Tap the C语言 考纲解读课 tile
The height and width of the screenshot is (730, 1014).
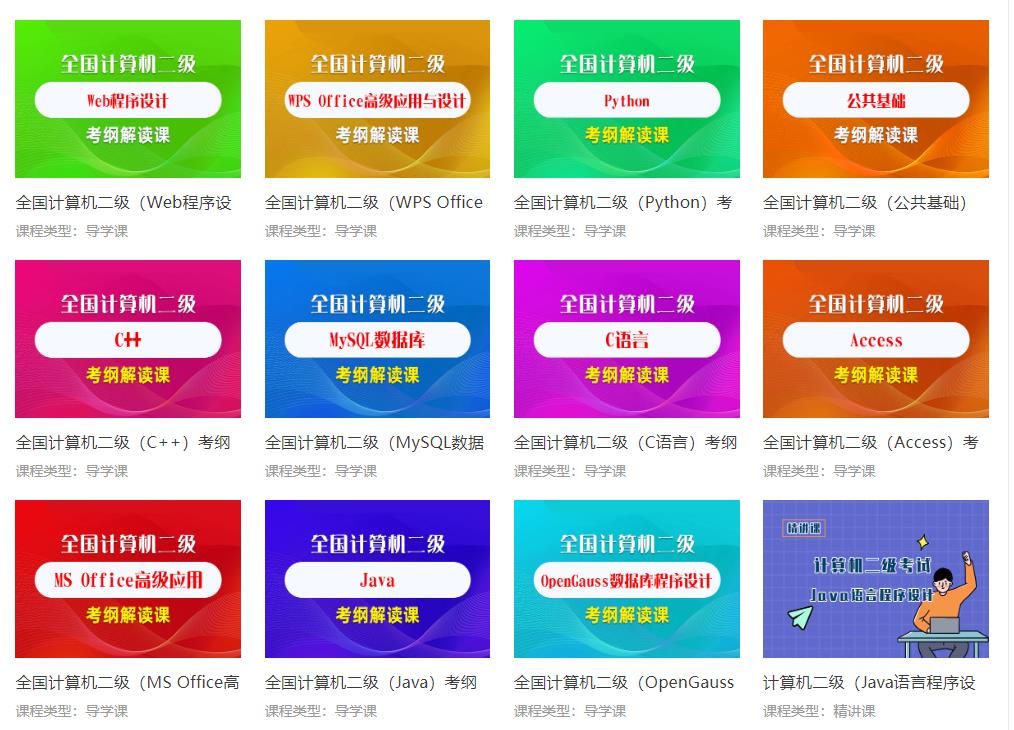coord(626,339)
